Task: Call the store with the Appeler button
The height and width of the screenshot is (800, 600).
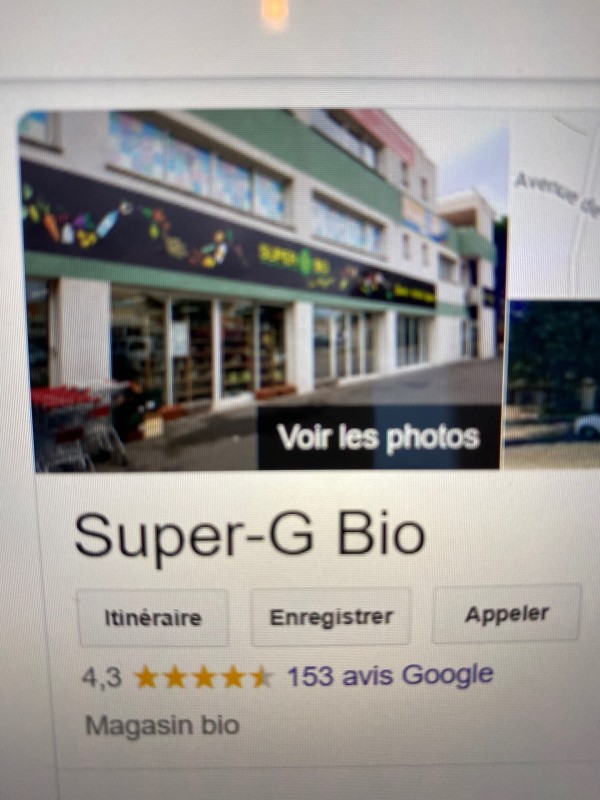Action: pyautogui.click(x=507, y=614)
